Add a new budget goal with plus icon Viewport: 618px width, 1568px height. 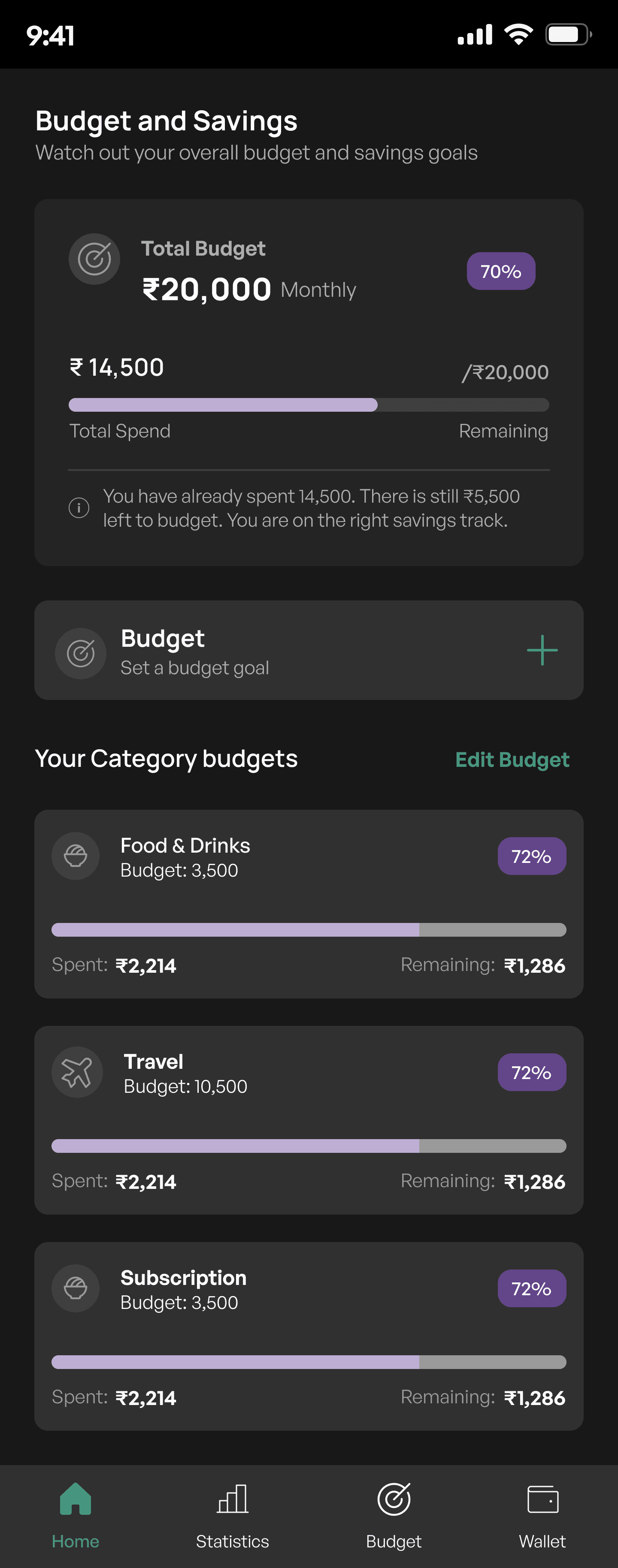[x=541, y=650]
